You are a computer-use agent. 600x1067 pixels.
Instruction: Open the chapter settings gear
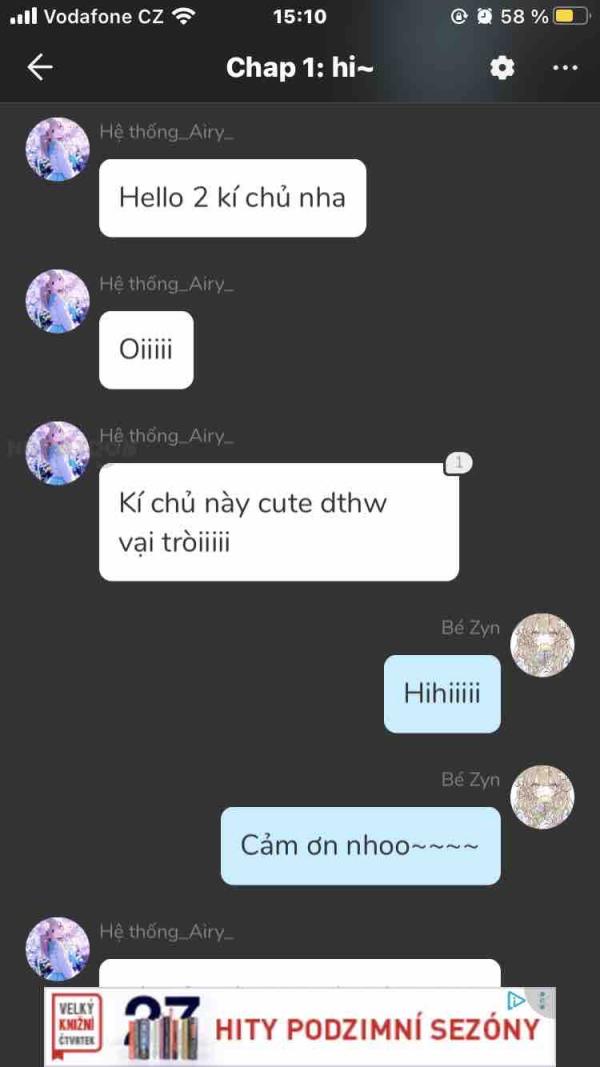tap(502, 67)
